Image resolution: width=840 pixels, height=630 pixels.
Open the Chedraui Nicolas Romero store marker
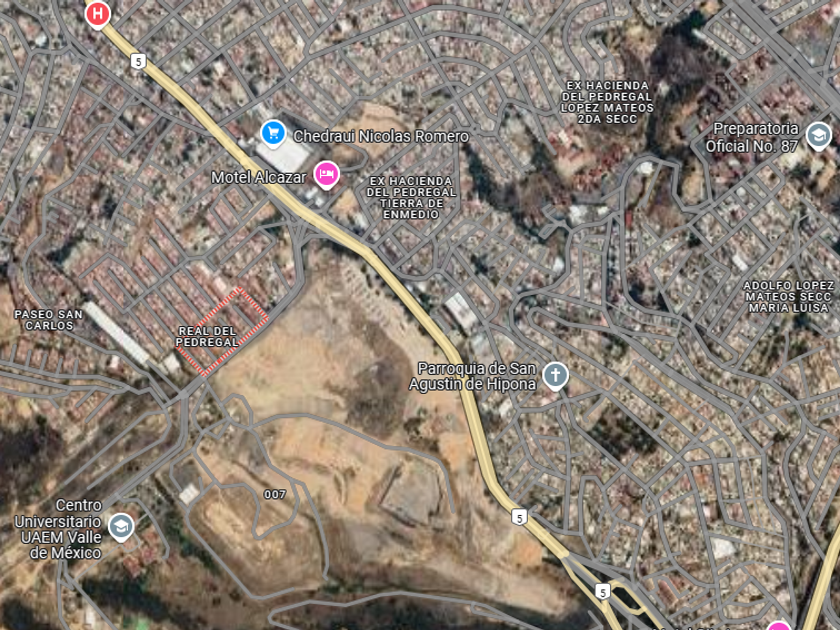[x=272, y=133]
